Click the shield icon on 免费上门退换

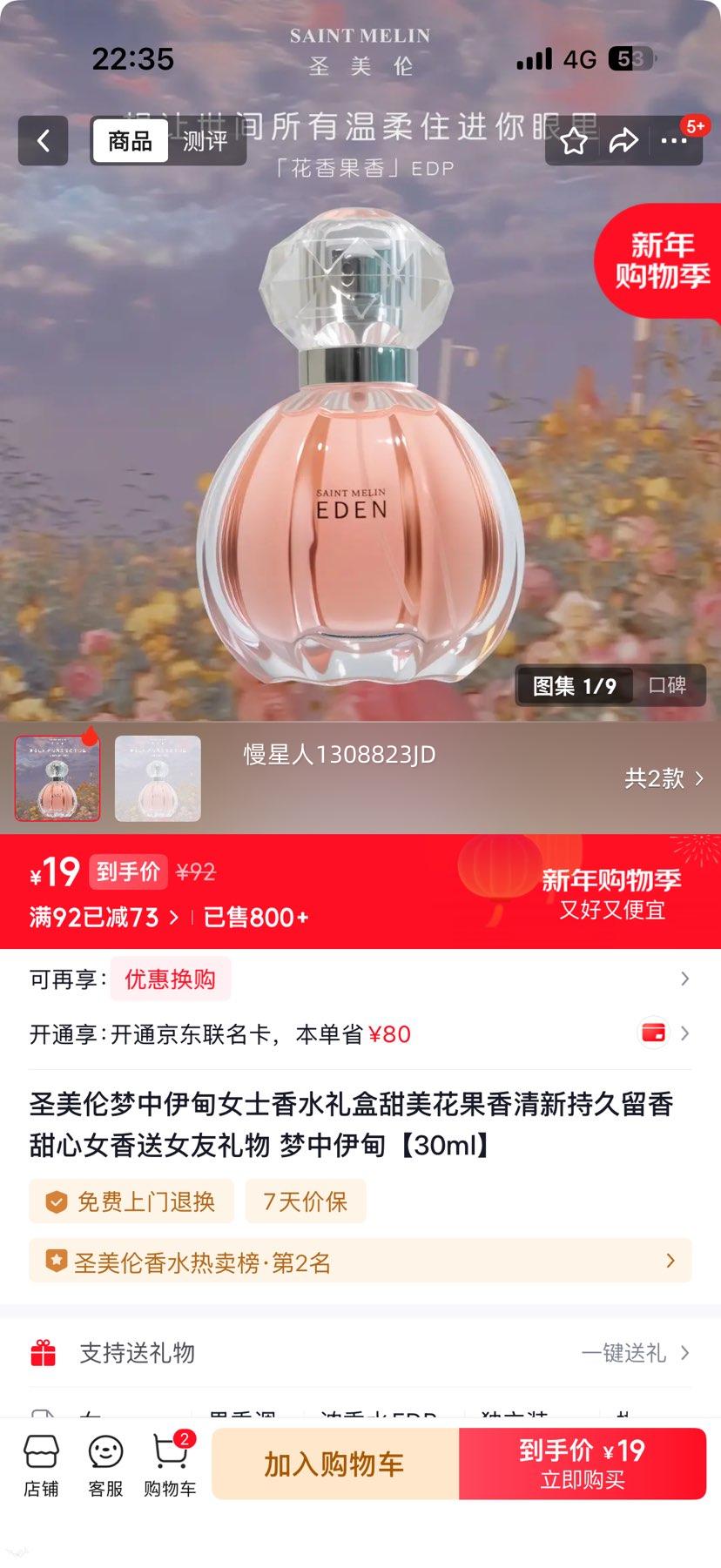[x=57, y=1201]
